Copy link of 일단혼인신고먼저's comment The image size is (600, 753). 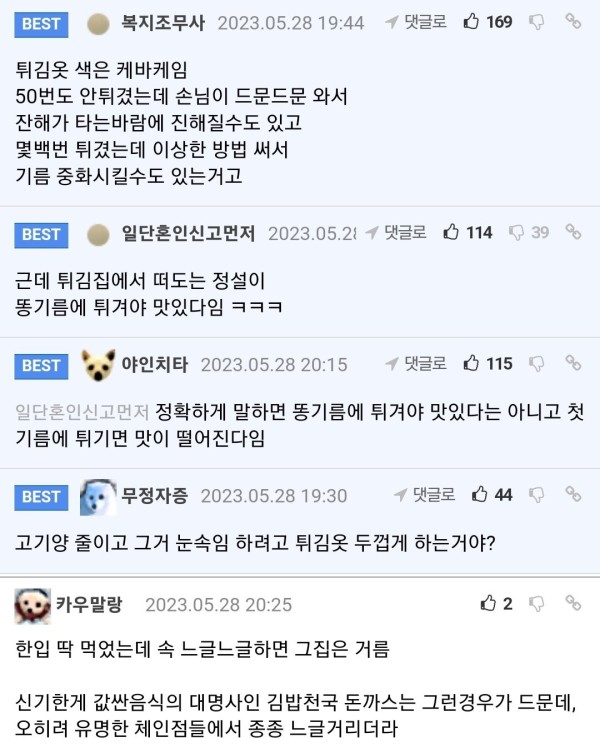pyautogui.click(x=573, y=232)
